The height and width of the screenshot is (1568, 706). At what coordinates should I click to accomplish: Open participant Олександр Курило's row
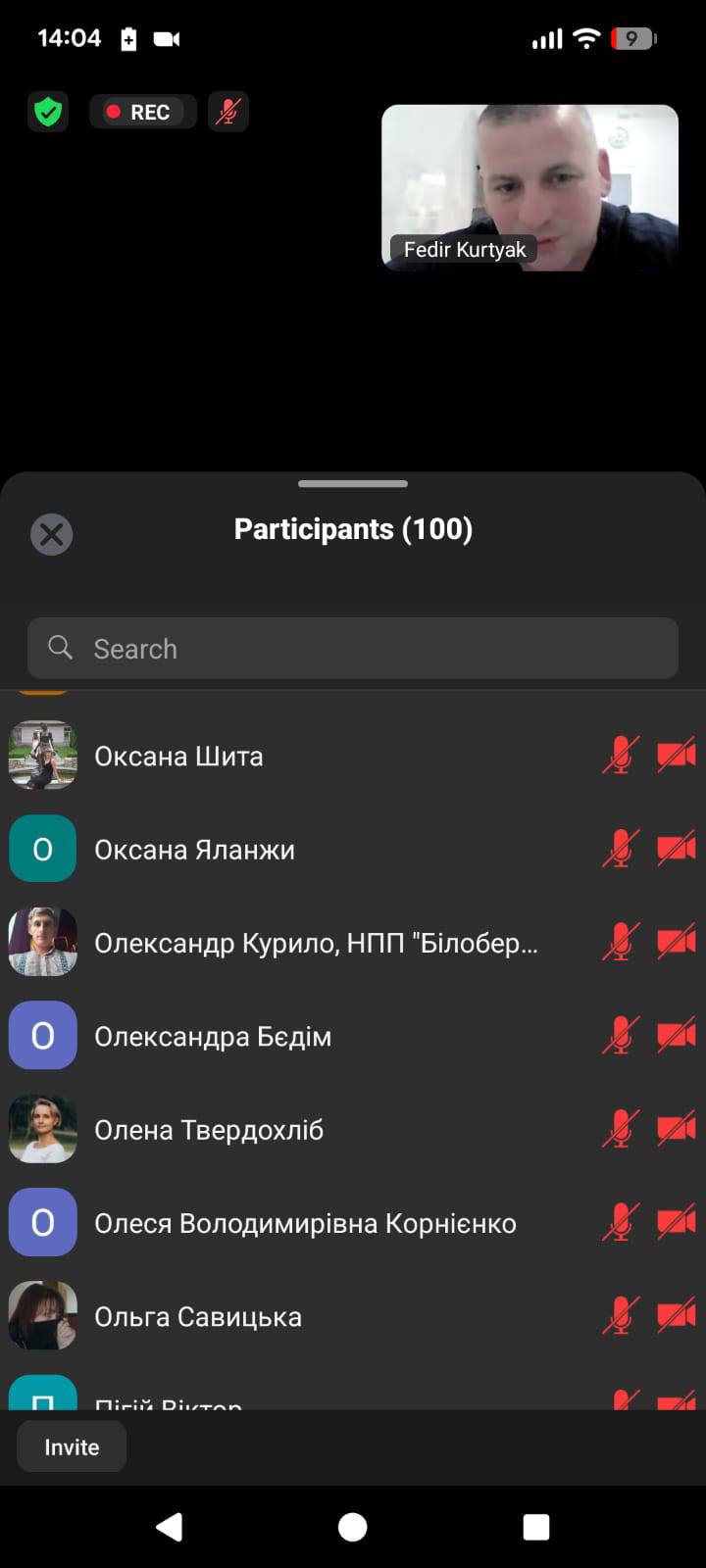(316, 943)
